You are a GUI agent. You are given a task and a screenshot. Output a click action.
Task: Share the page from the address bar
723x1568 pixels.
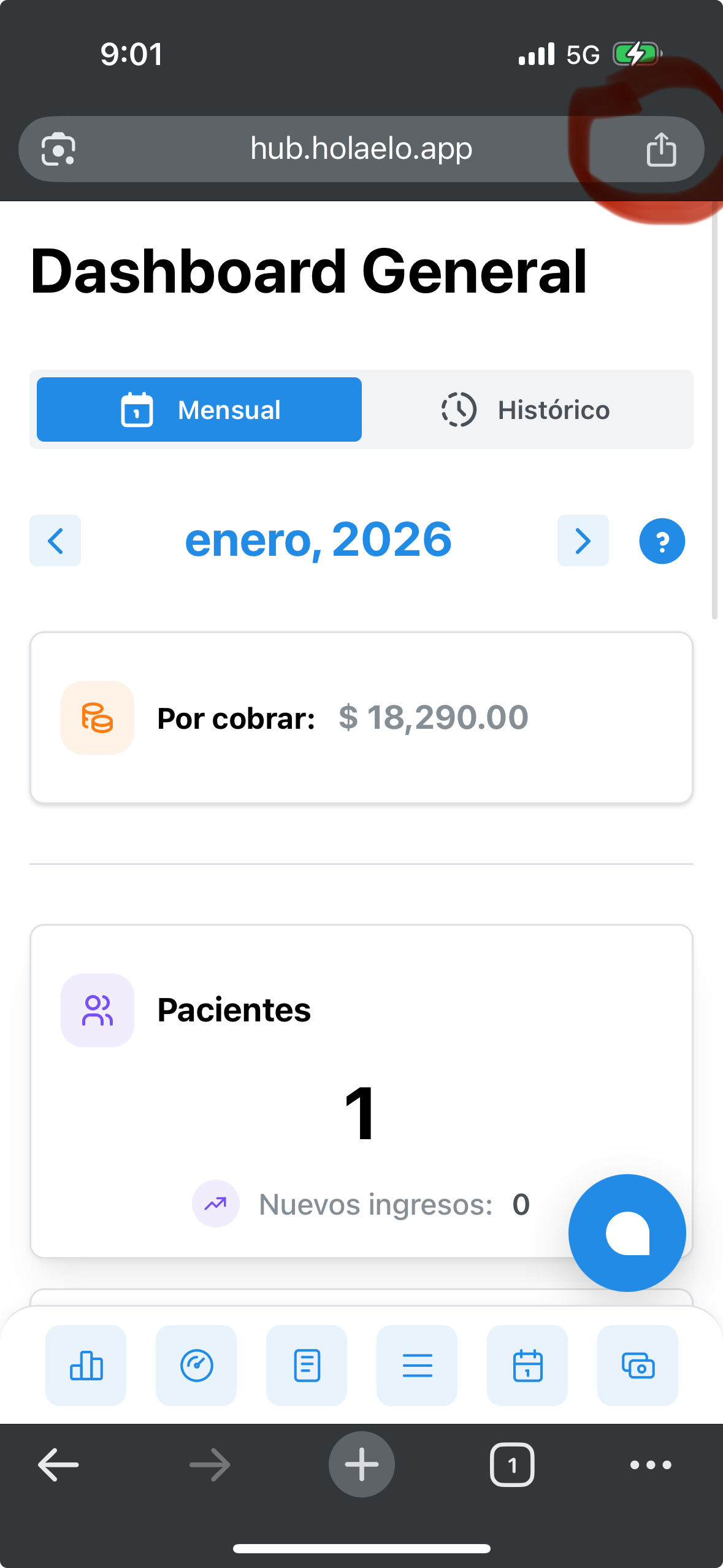661,150
